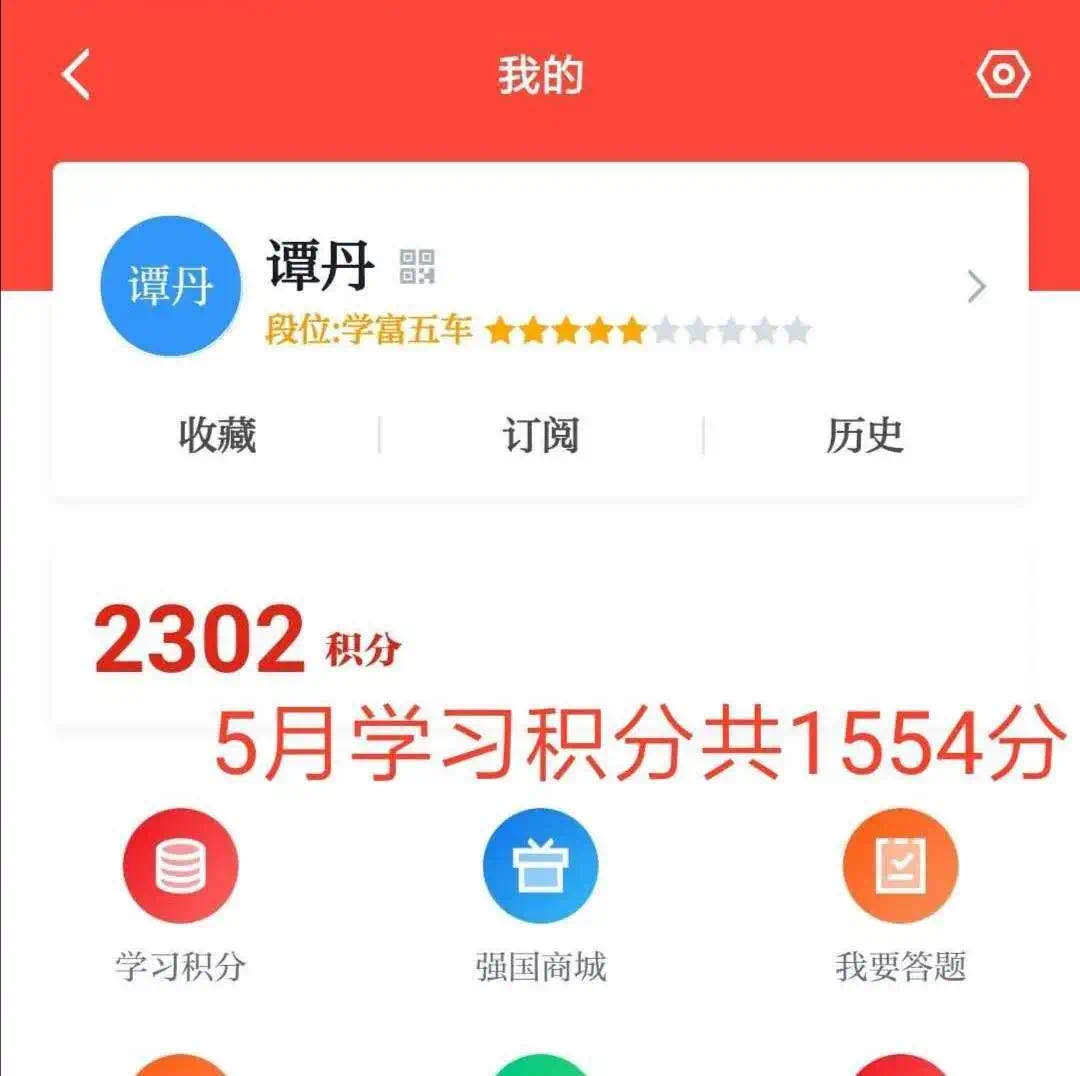Open 学习积分 points page
Image resolution: width=1080 pixels, height=1076 pixels.
(181, 866)
